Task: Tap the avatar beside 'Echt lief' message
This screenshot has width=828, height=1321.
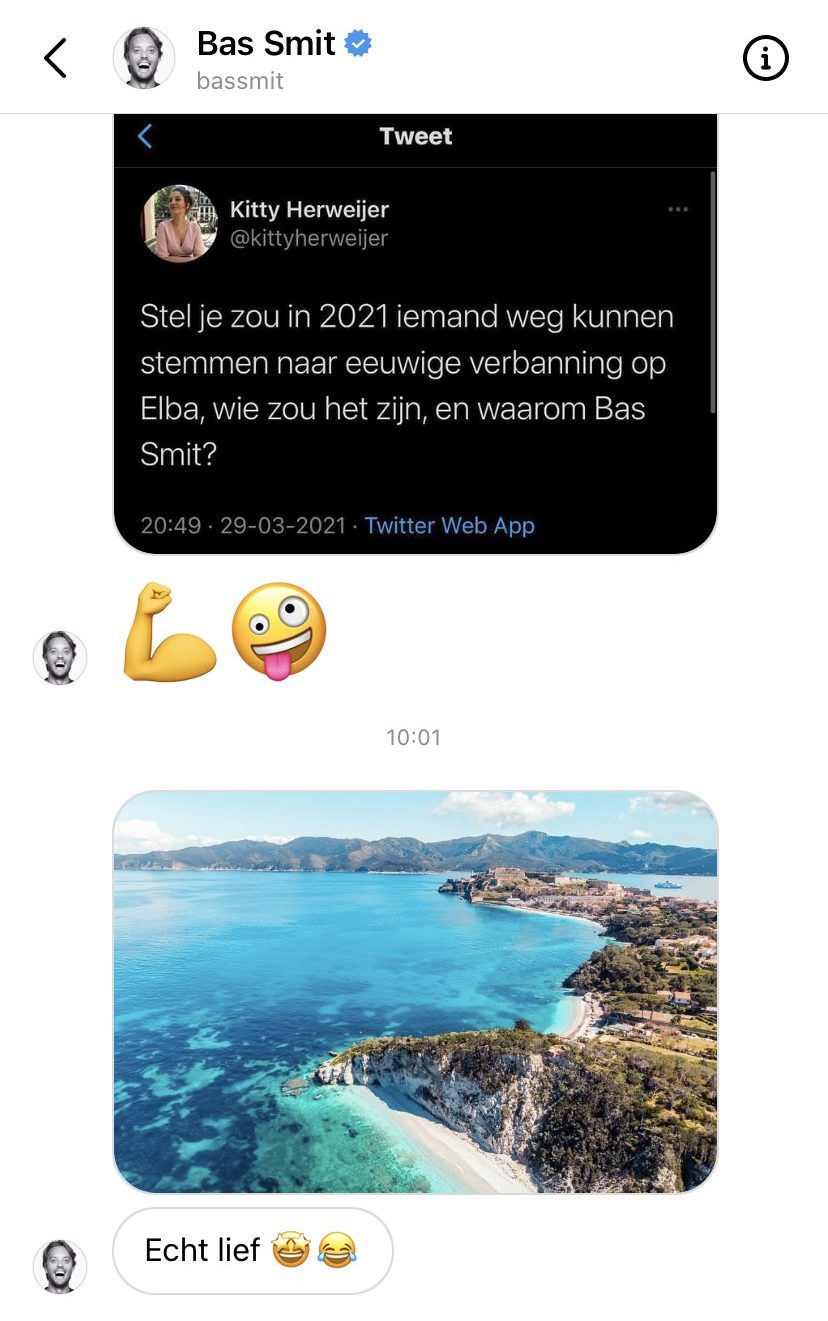Action: coord(60,1266)
